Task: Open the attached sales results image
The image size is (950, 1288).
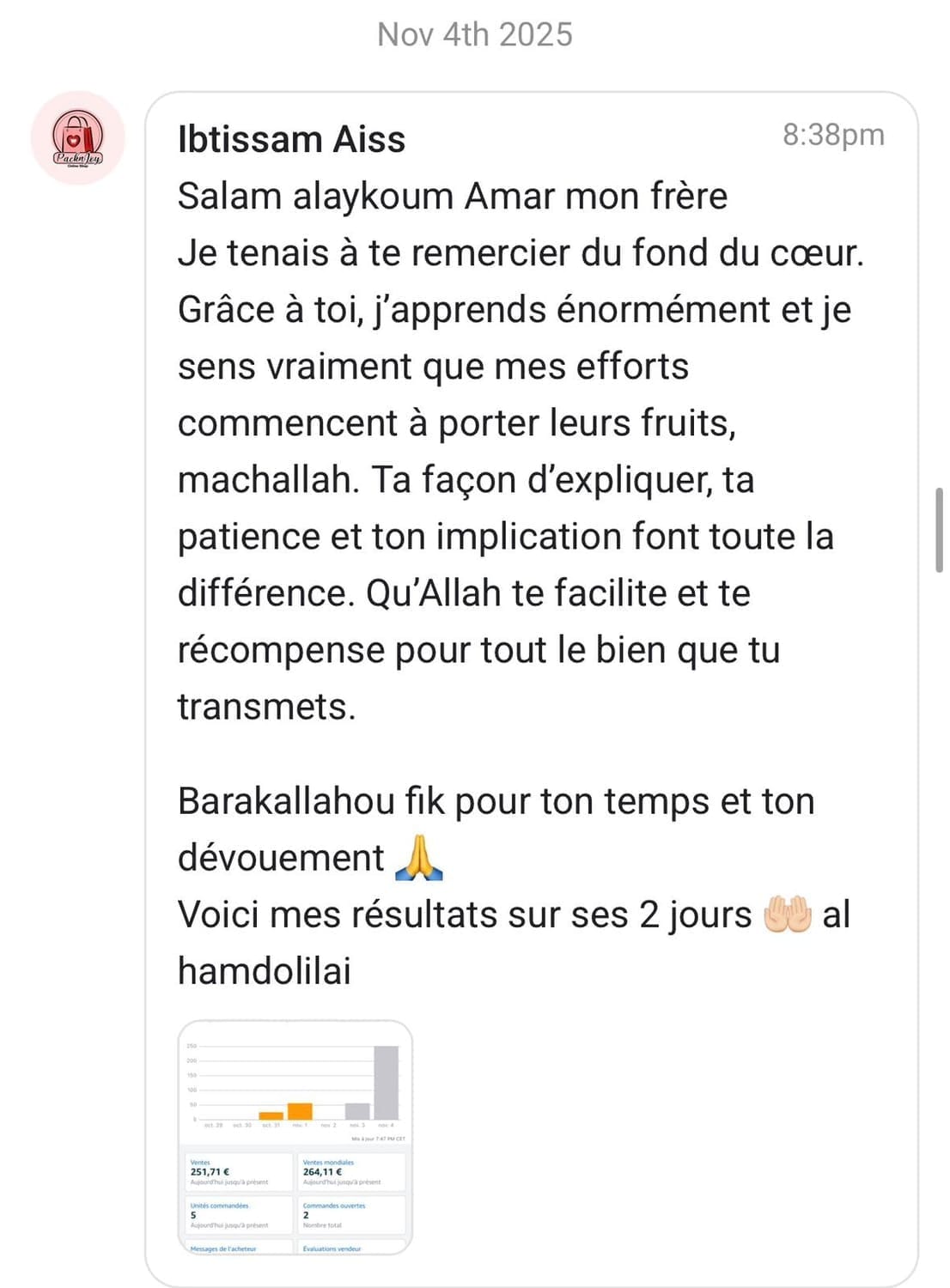Action: click(x=295, y=1137)
